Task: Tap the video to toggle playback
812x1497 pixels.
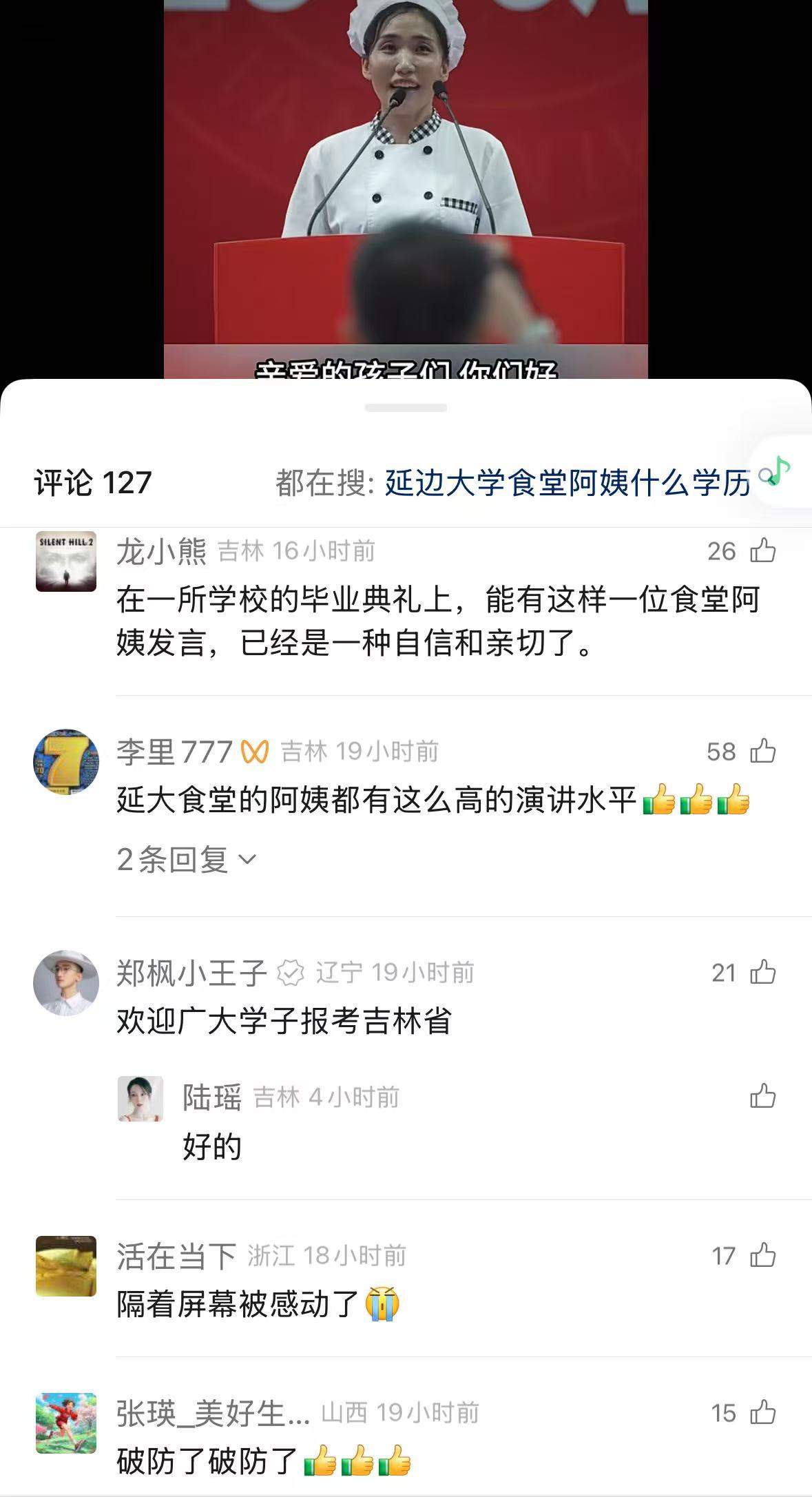Action: point(406,186)
